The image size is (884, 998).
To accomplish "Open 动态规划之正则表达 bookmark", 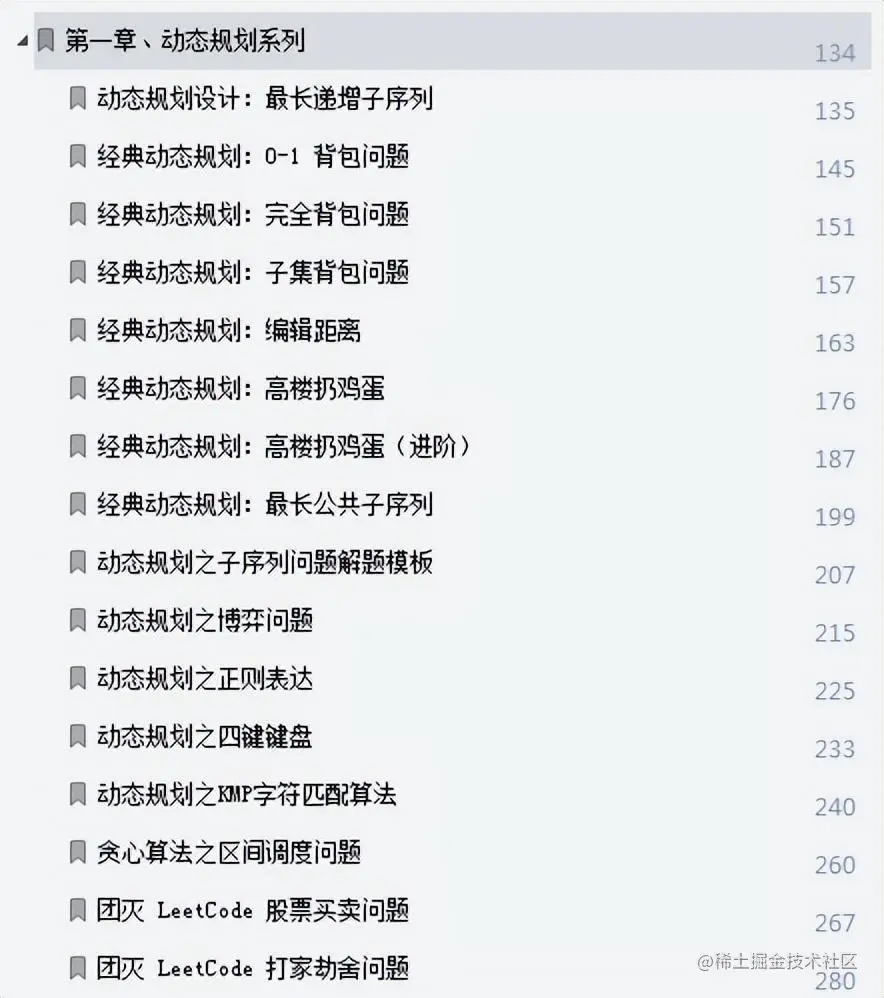I will [204, 679].
